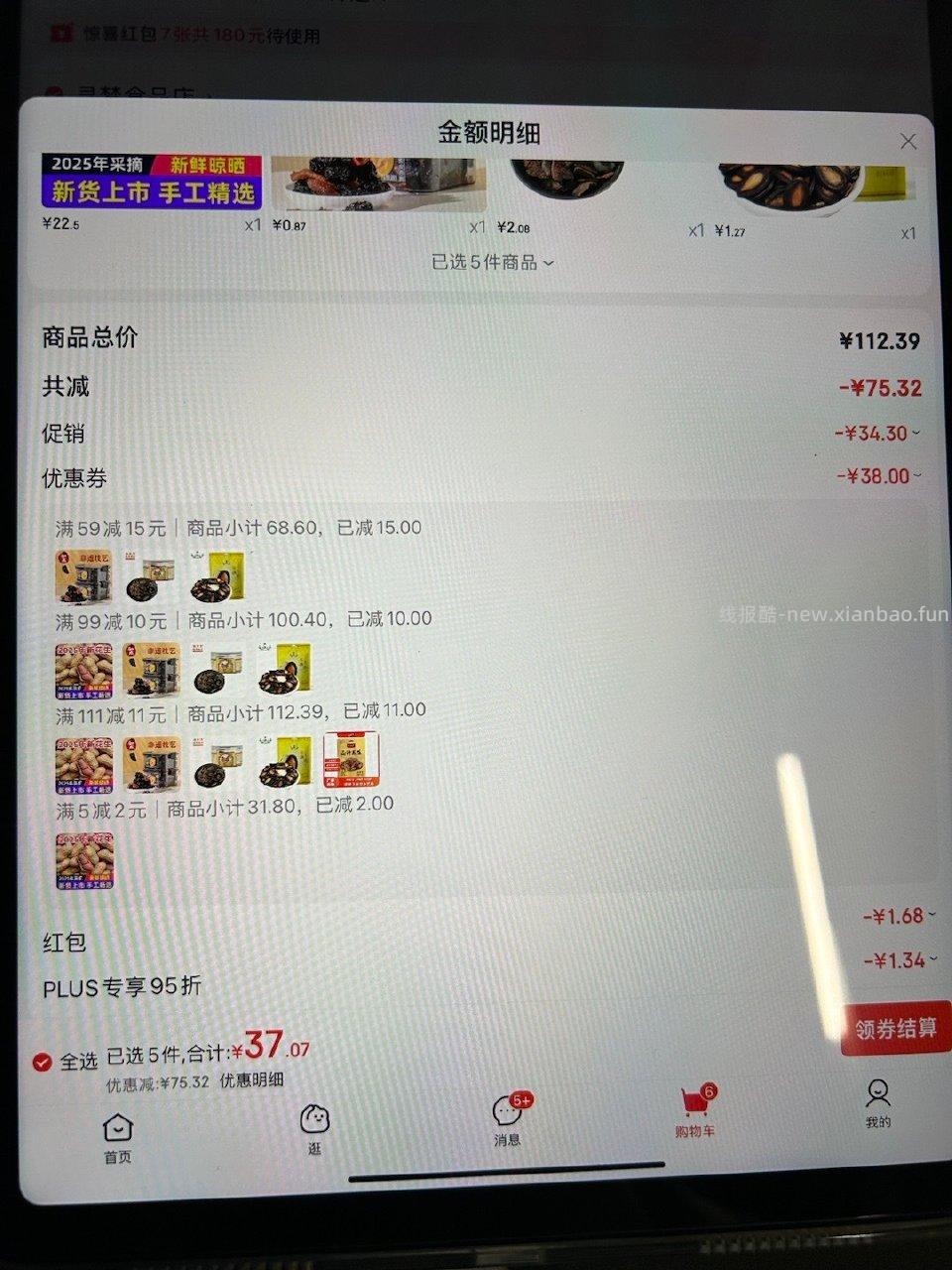
Task: Expand the 促销 -¥34.30 promotion details
Action: (917, 433)
